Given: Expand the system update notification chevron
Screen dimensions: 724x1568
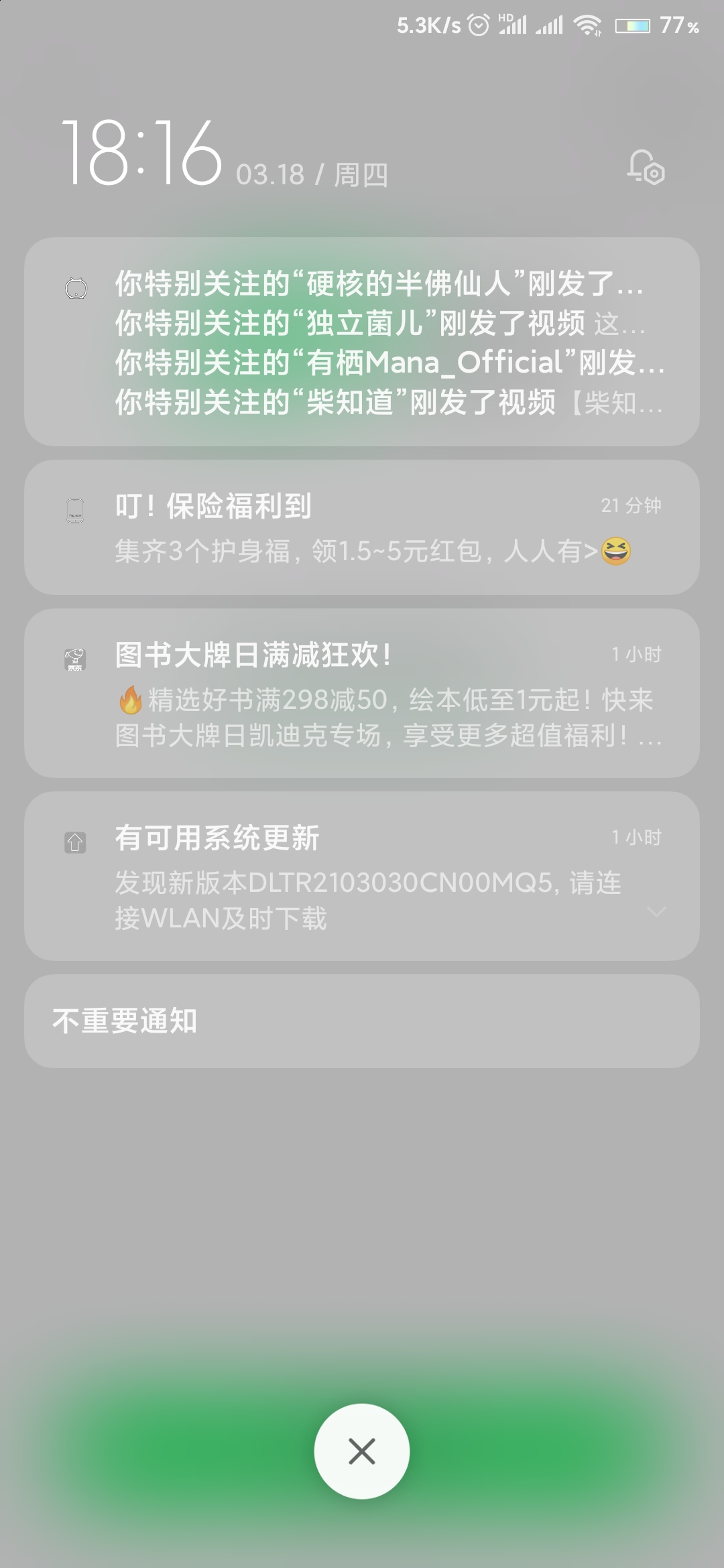Looking at the screenshot, I should click(656, 912).
